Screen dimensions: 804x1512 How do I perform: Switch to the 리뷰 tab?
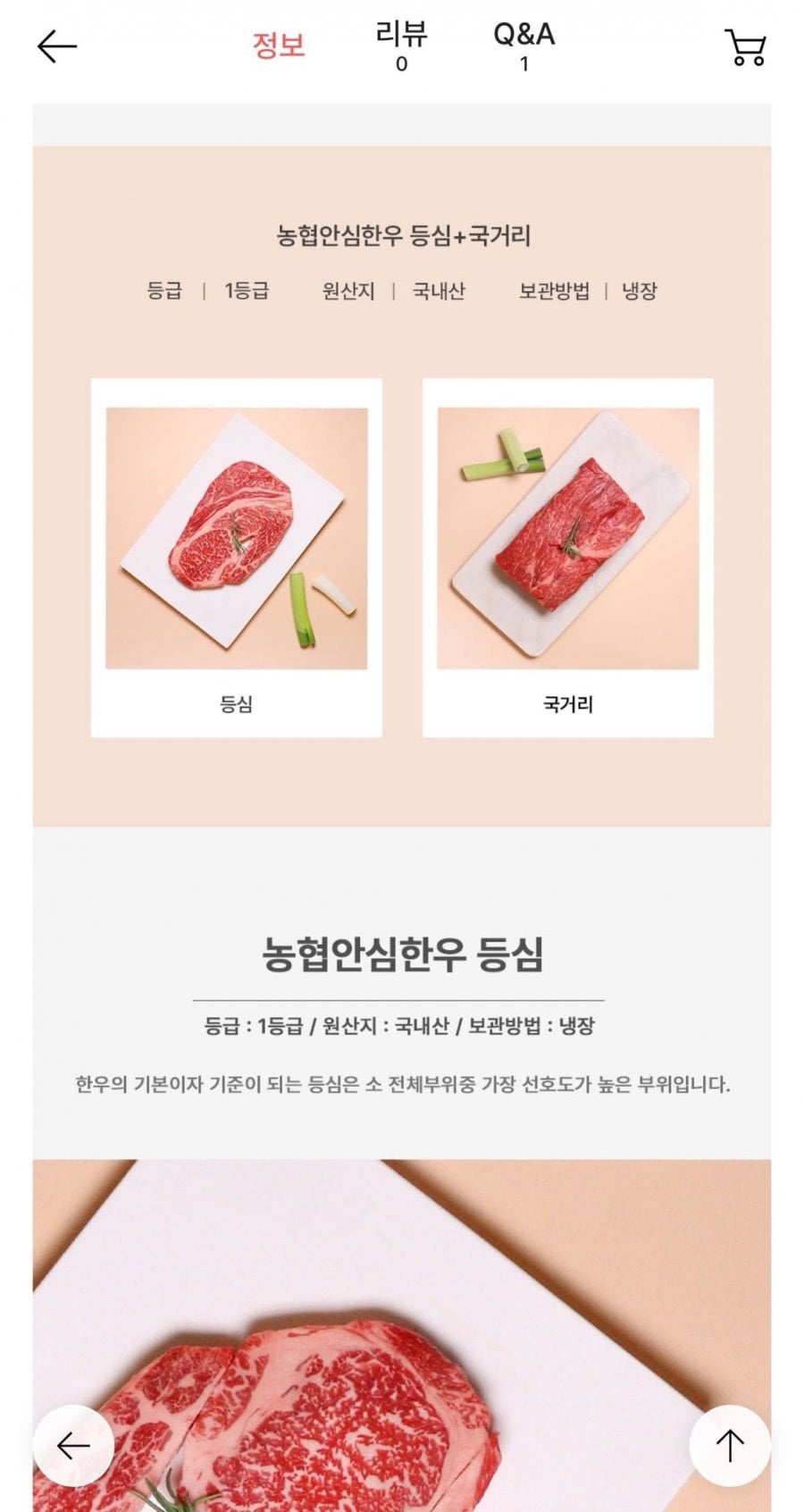[x=401, y=46]
